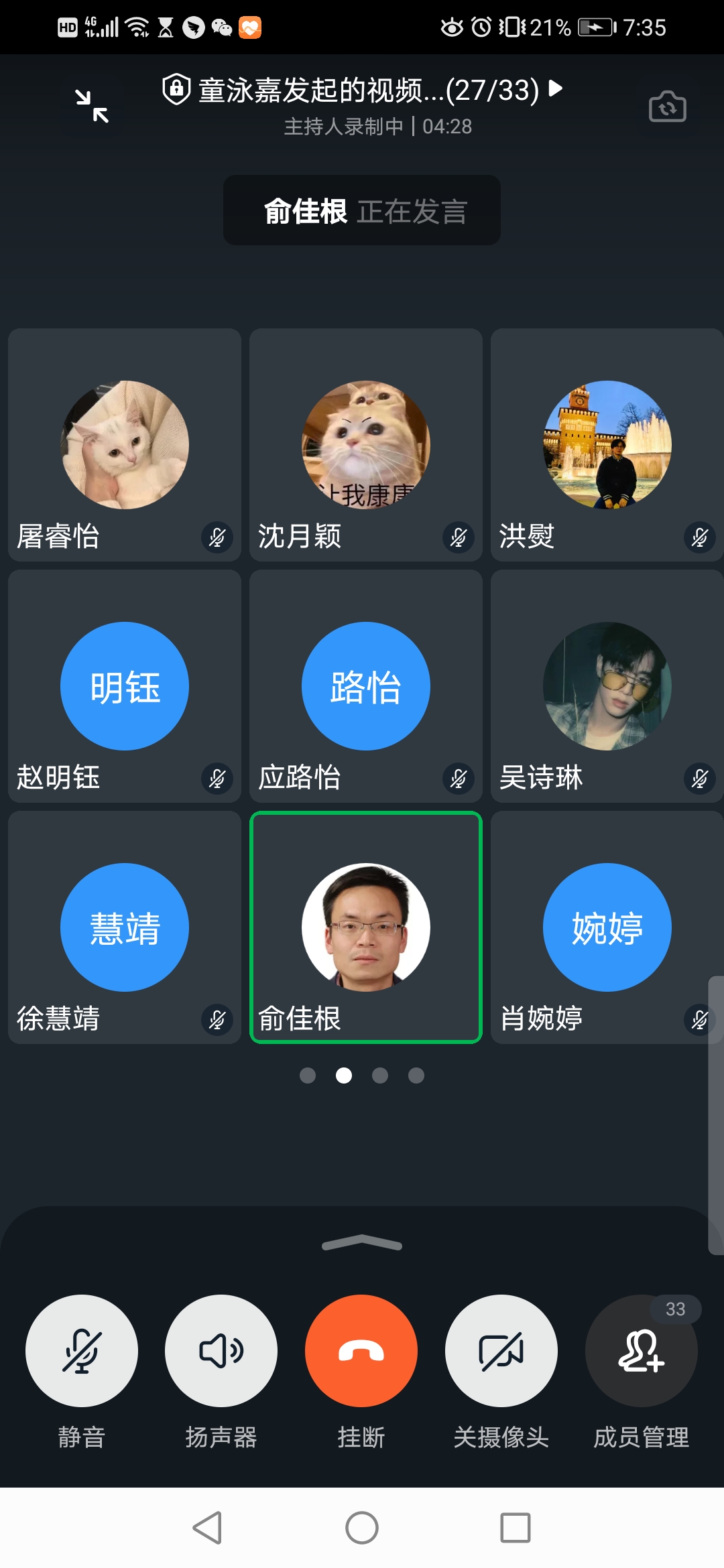Open participant tile 肖婉婷

point(607,927)
